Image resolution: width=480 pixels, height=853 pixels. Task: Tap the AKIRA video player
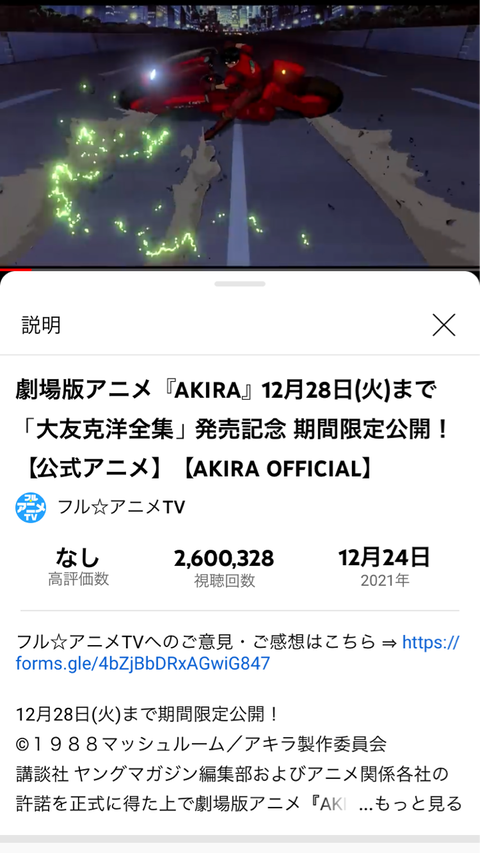coord(240,134)
